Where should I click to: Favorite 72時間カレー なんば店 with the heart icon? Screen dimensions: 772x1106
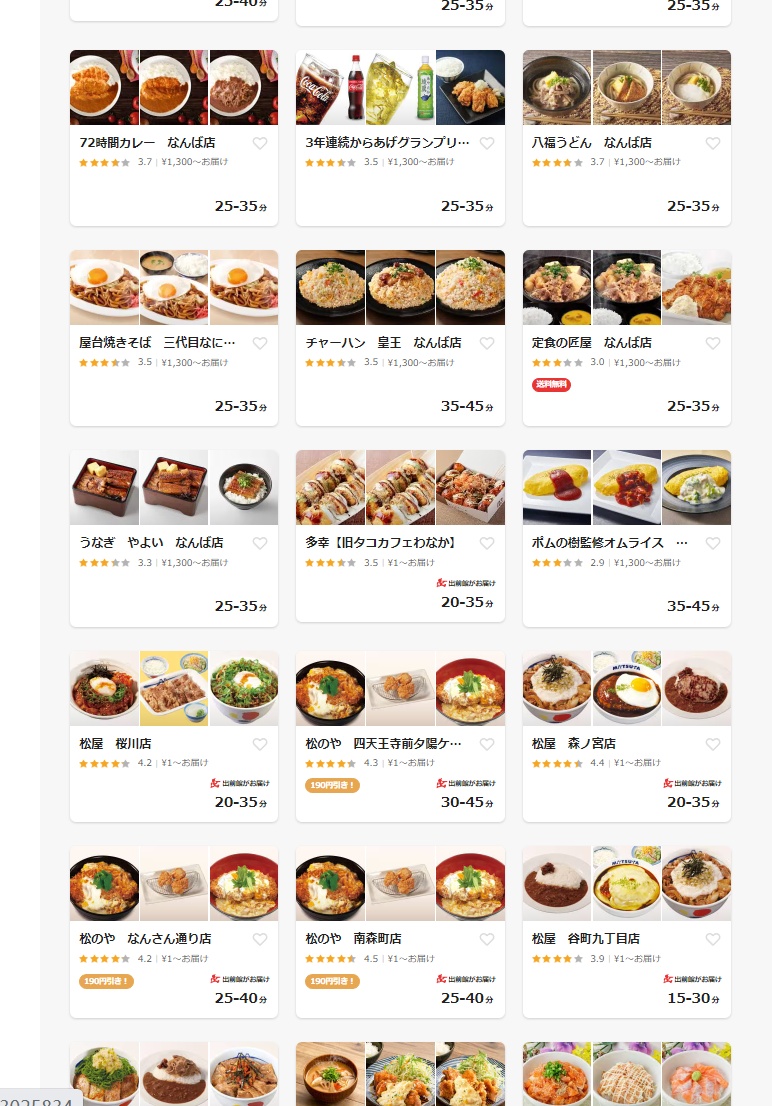pos(260,143)
